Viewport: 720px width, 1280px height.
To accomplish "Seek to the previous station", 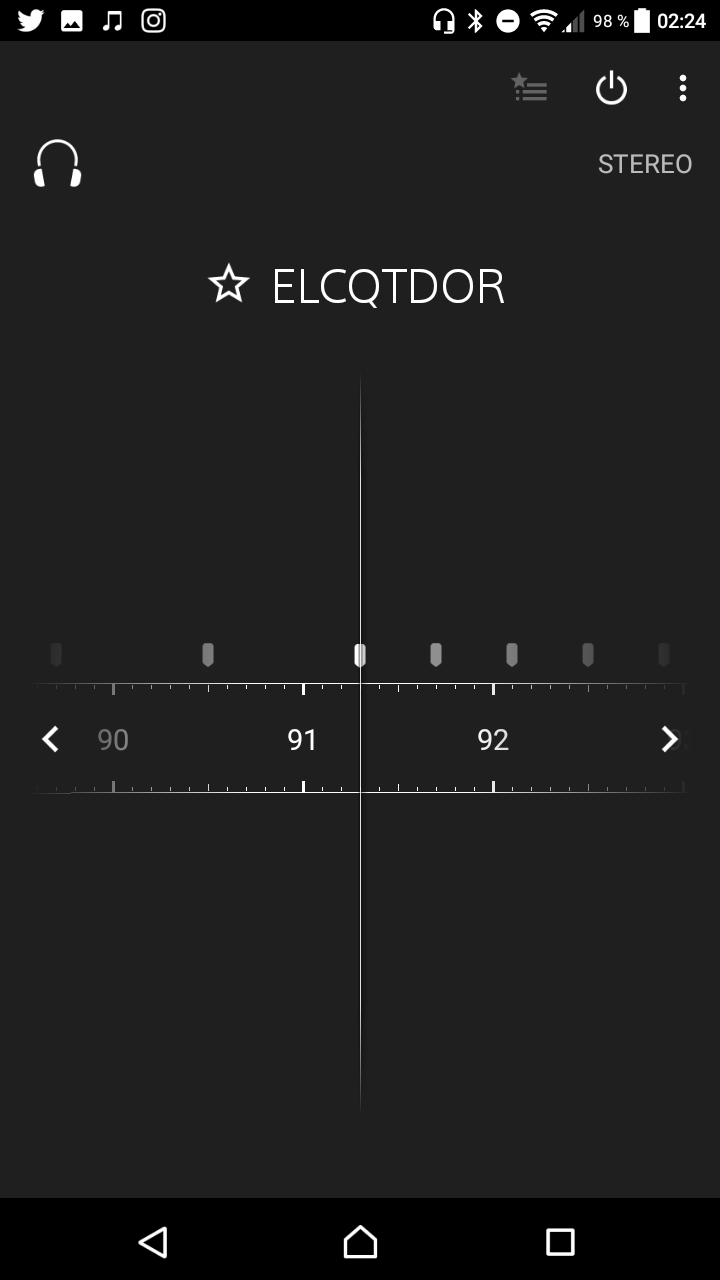I will [50, 740].
